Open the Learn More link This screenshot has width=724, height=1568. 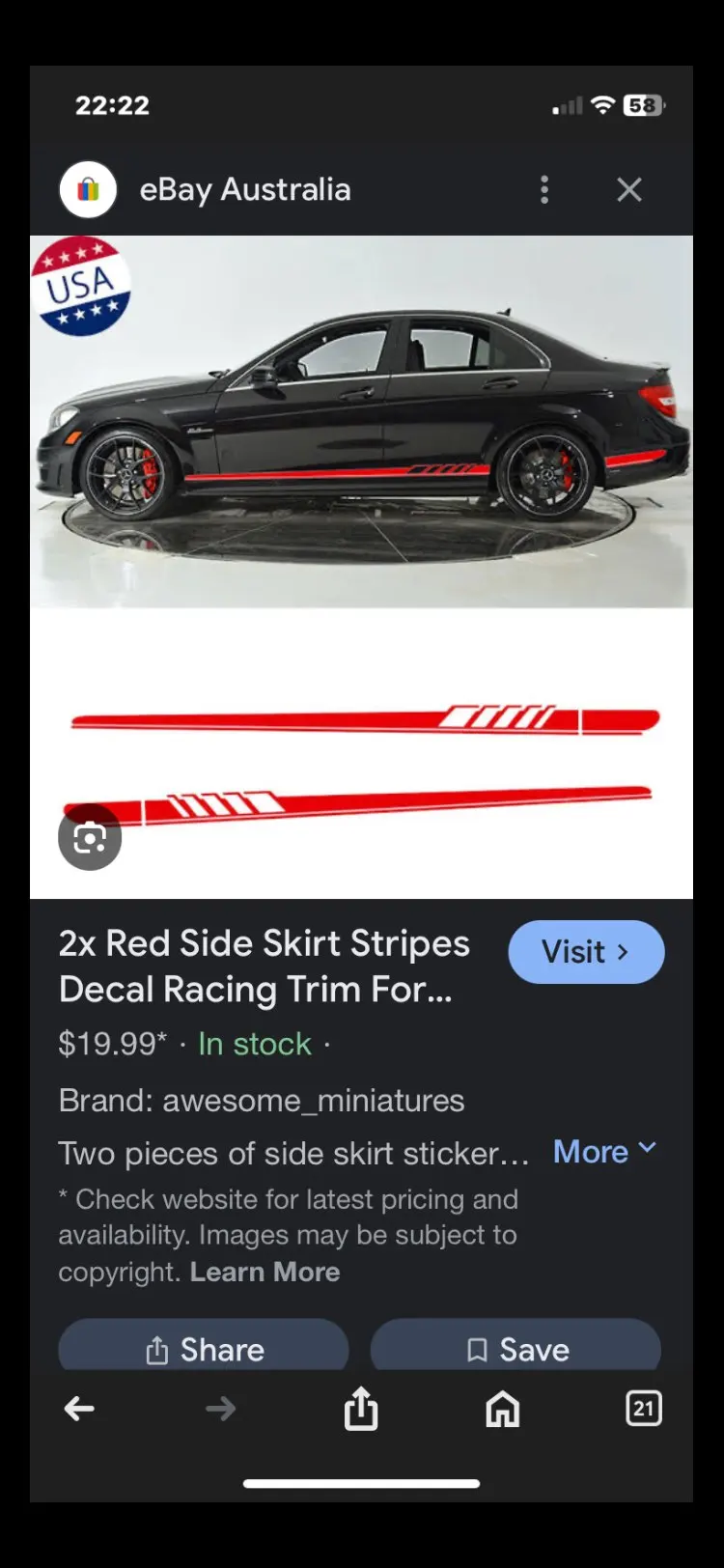(265, 1272)
